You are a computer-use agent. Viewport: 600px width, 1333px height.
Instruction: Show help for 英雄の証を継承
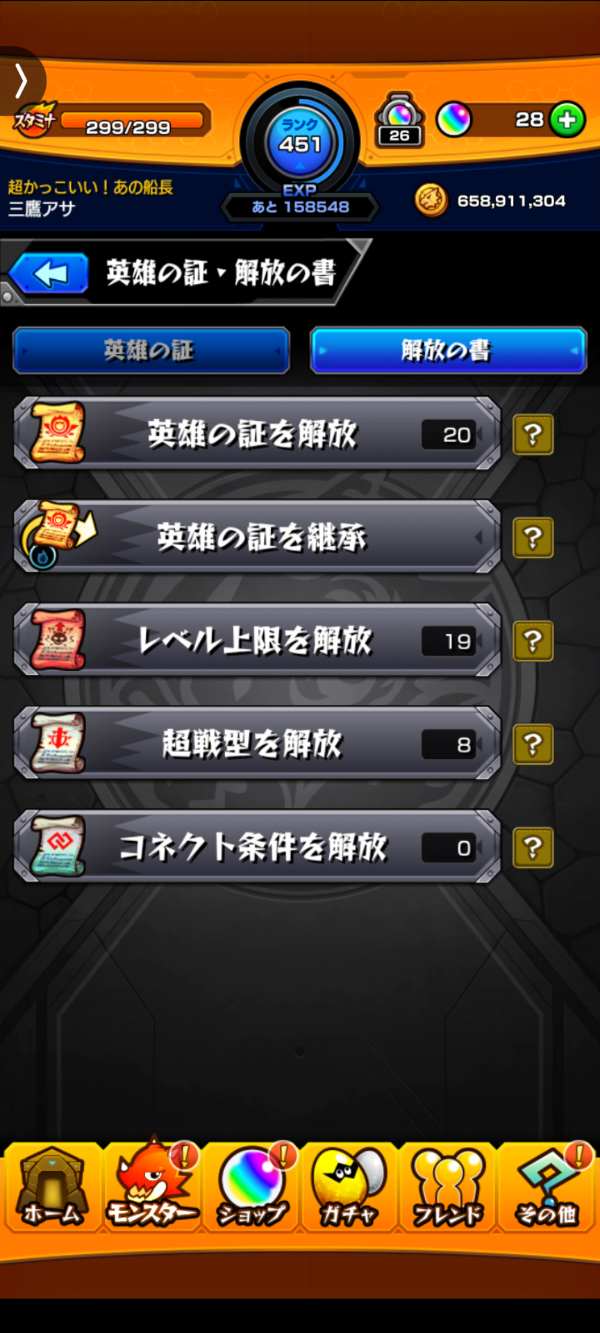[x=533, y=538]
